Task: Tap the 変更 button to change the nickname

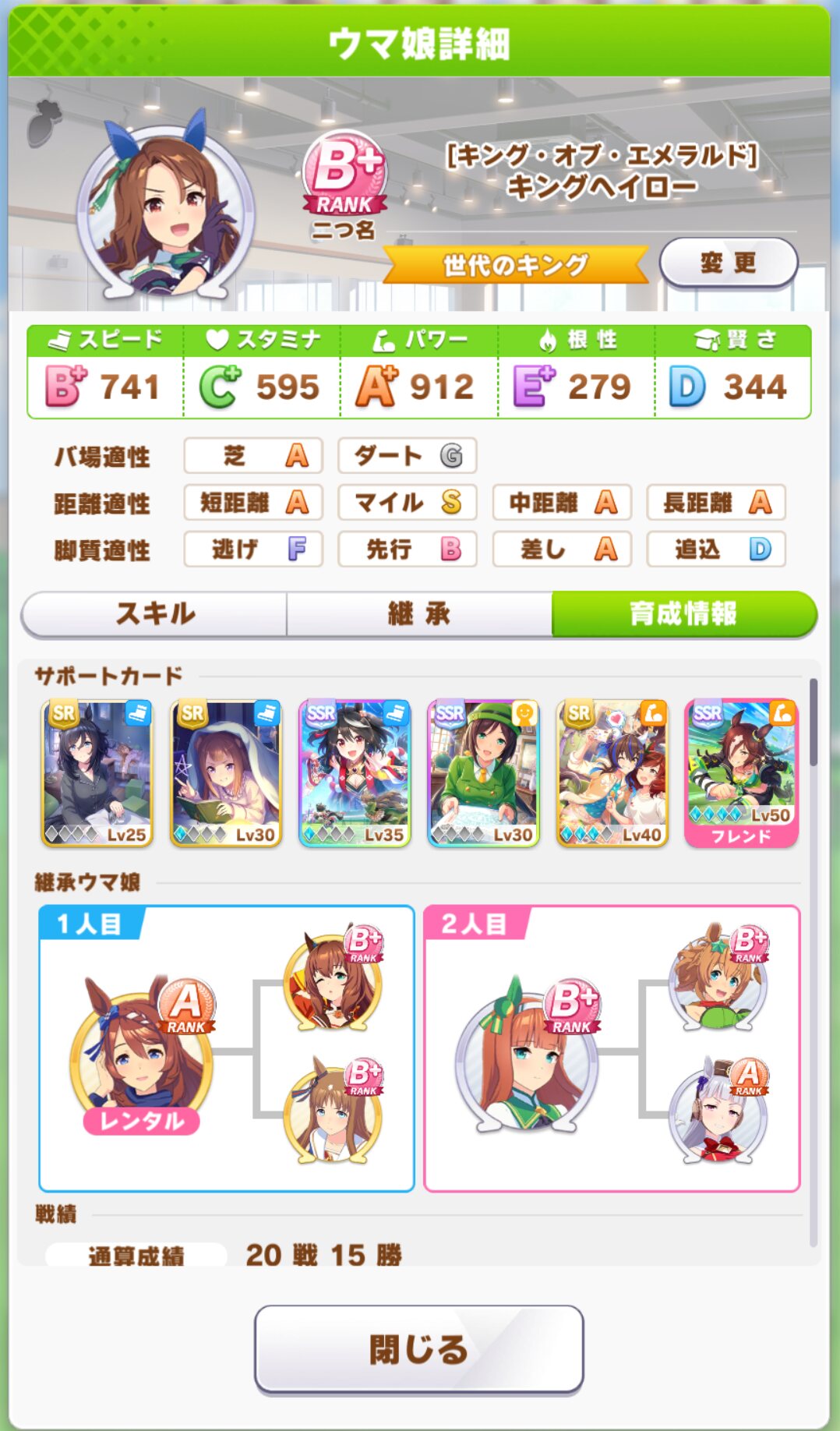Action: pyautogui.click(x=728, y=263)
